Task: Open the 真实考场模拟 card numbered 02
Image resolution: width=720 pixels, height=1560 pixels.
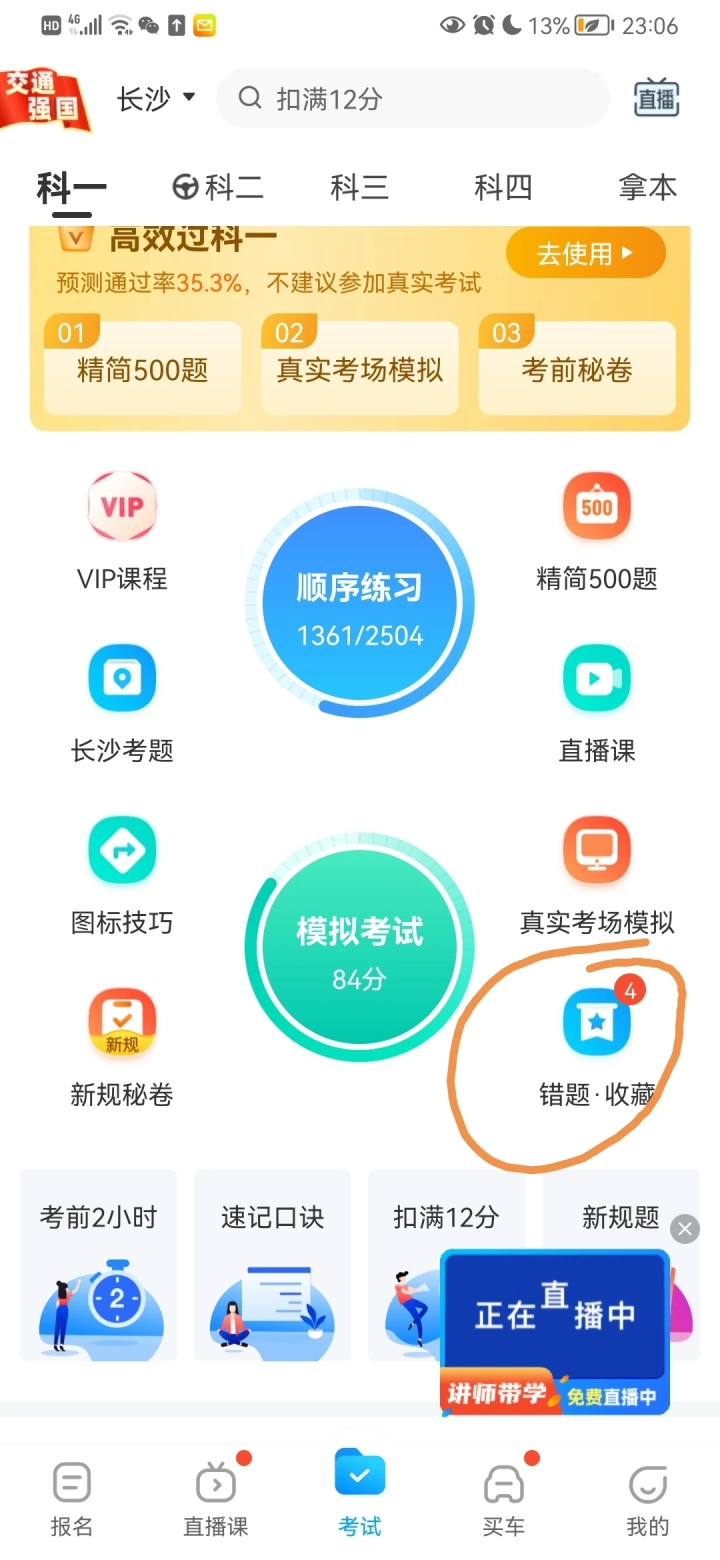Action: (360, 369)
